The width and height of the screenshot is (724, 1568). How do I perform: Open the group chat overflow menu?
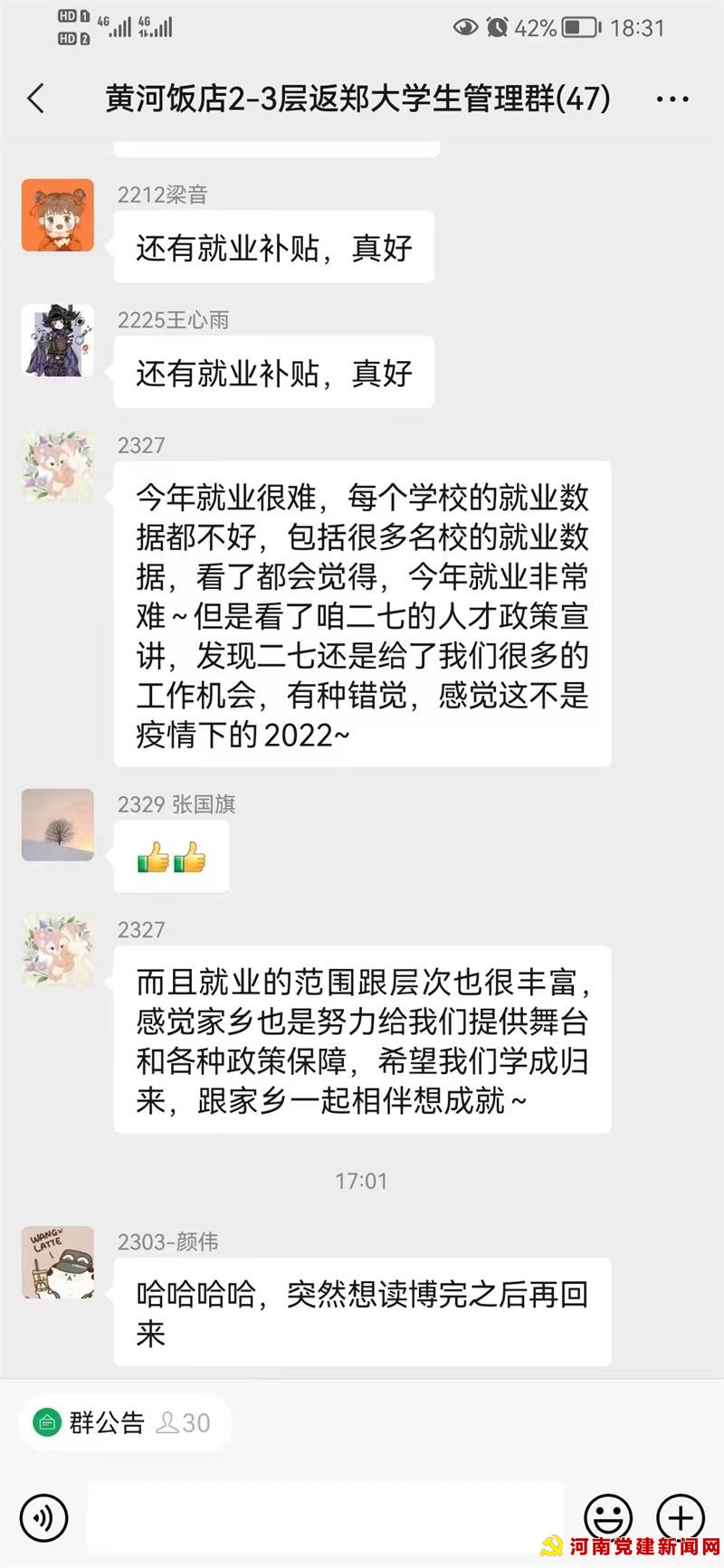tap(672, 99)
